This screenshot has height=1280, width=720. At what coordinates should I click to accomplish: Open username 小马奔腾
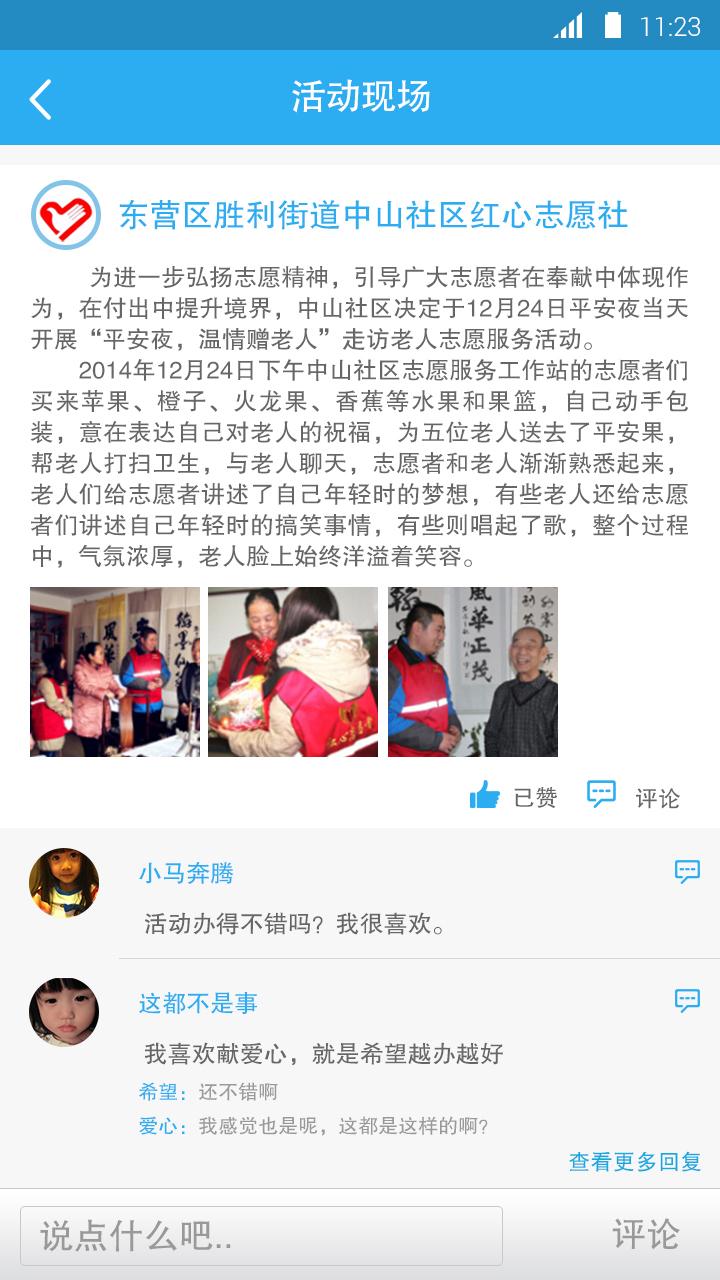tap(186, 873)
